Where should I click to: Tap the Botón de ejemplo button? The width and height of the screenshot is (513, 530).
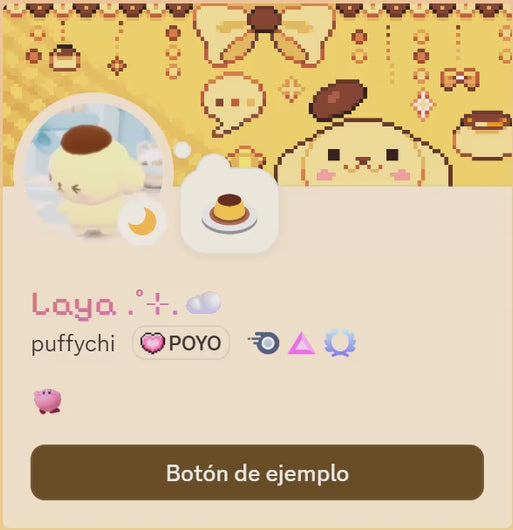[x=257, y=473]
